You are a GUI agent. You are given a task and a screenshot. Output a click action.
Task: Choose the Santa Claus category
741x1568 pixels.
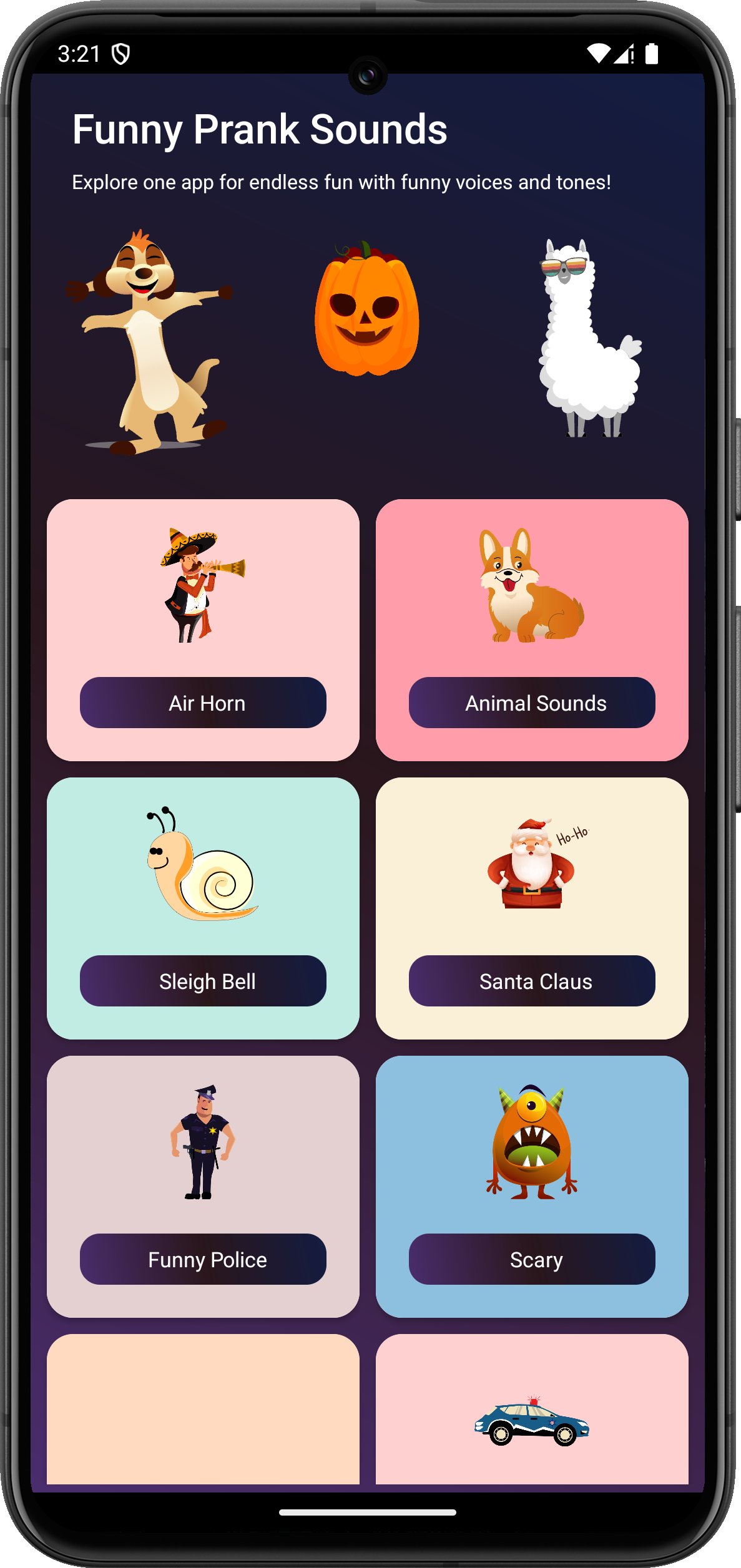pyautogui.click(x=532, y=980)
